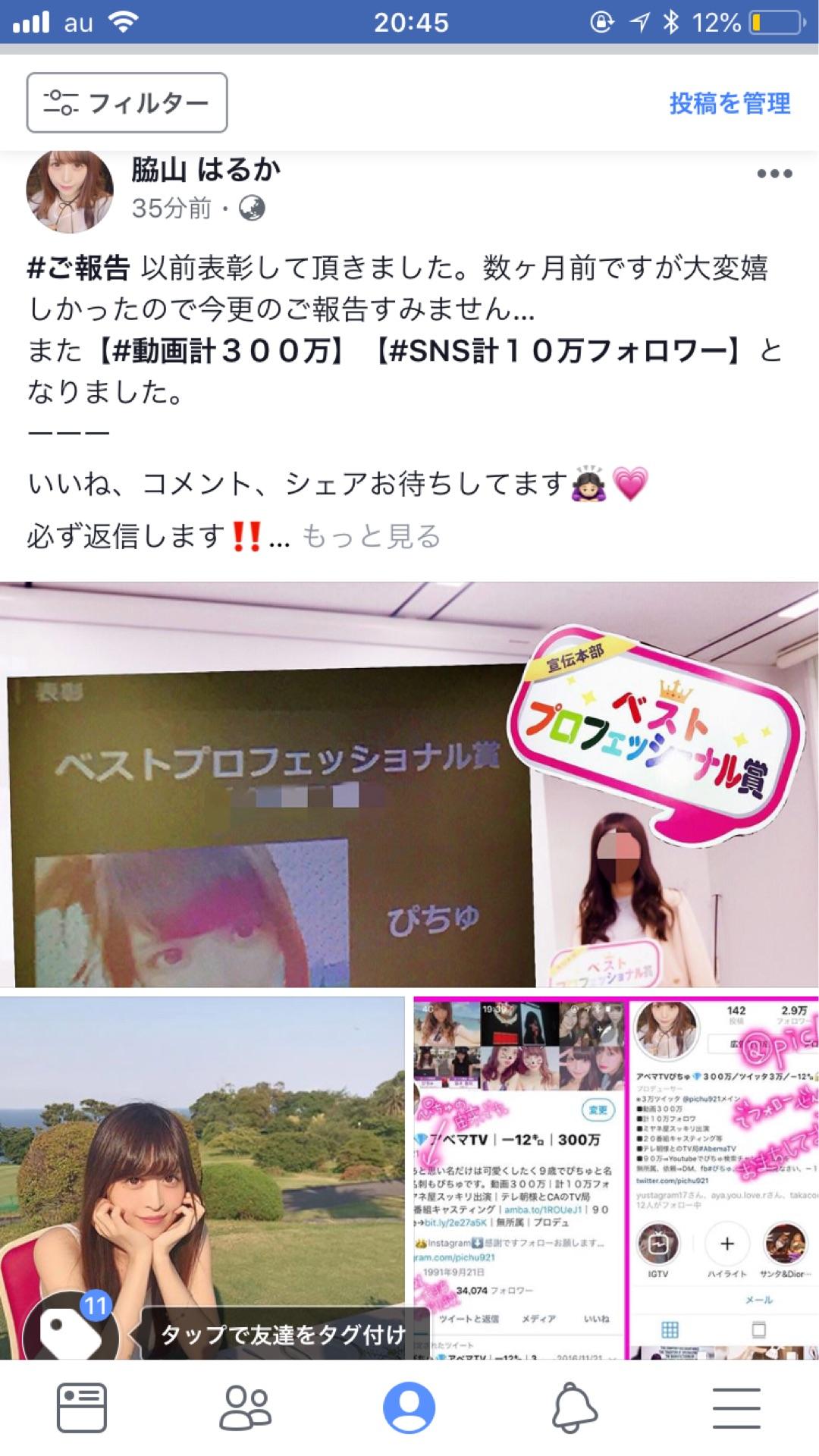The width and height of the screenshot is (819, 1456).
Task: Tap 投稿を管理 to manage posts
Action: point(730,103)
